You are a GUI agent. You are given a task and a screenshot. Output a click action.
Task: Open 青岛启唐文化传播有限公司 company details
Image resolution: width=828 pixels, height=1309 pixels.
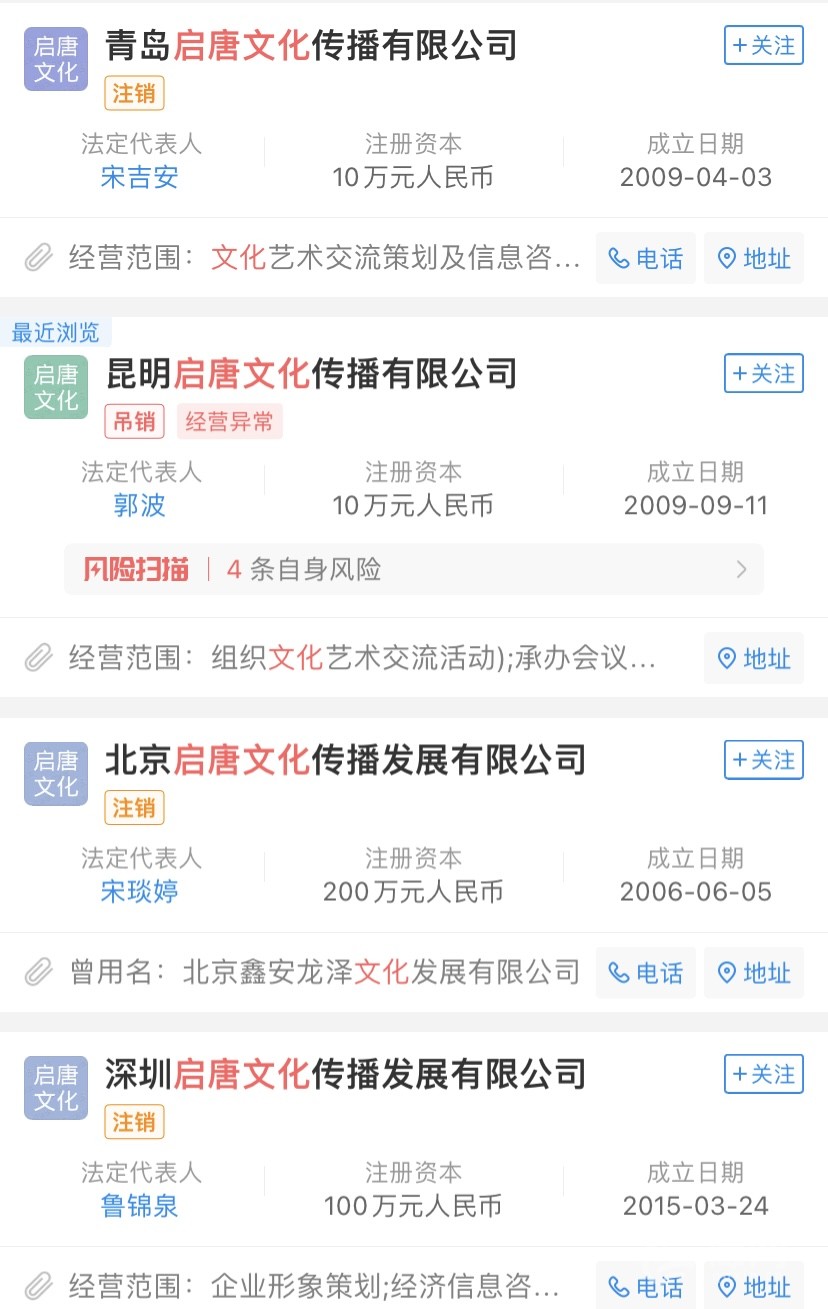point(311,46)
